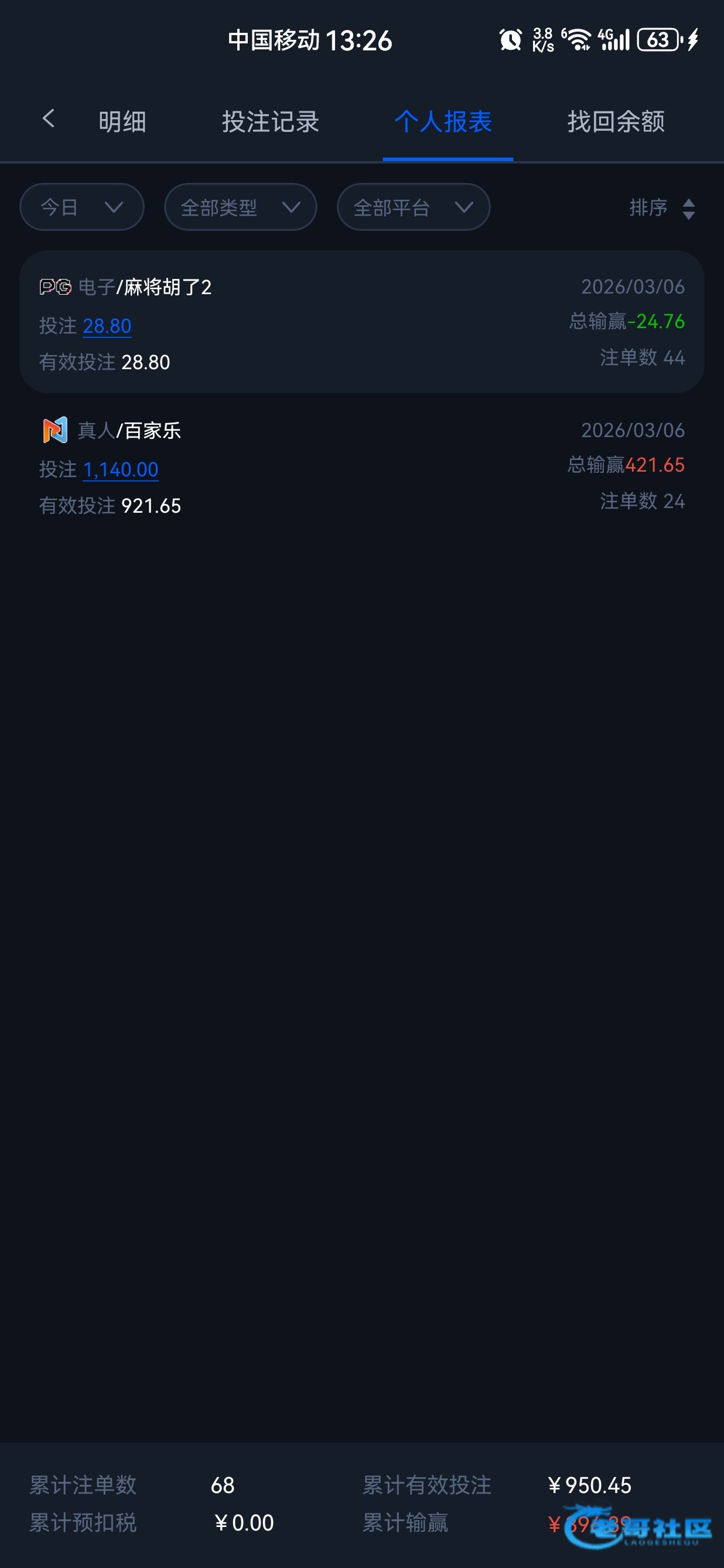Tap the 1,140.00 bet amount link
This screenshot has width=724, height=1568.
click(x=121, y=470)
